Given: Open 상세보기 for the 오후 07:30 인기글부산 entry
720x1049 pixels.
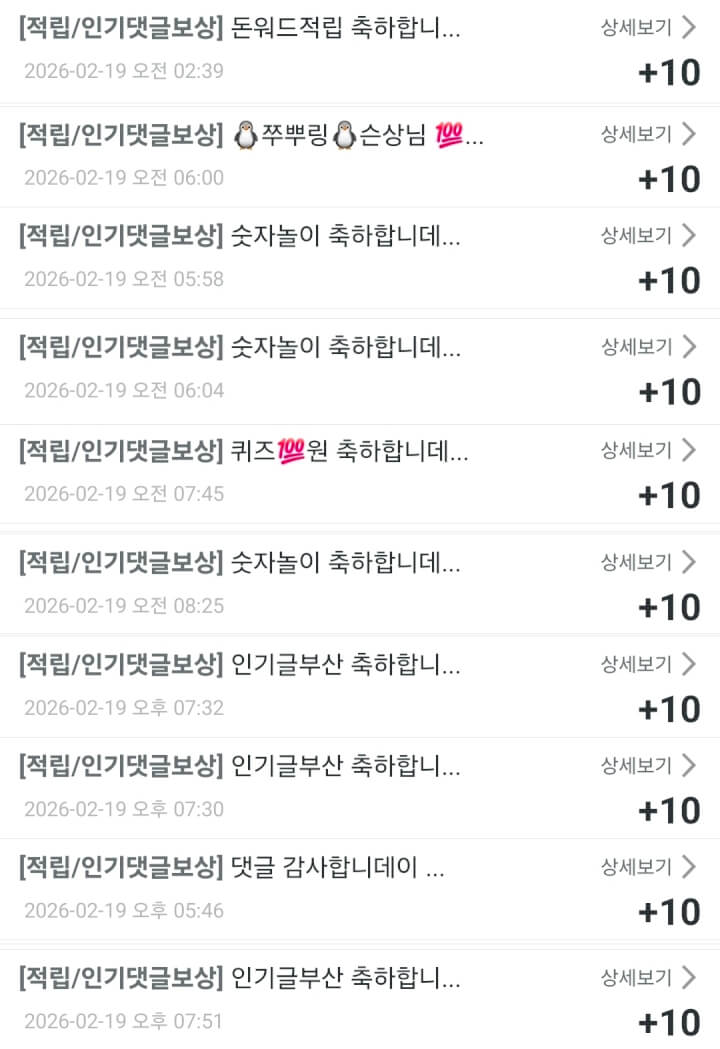Looking at the screenshot, I should [648, 765].
